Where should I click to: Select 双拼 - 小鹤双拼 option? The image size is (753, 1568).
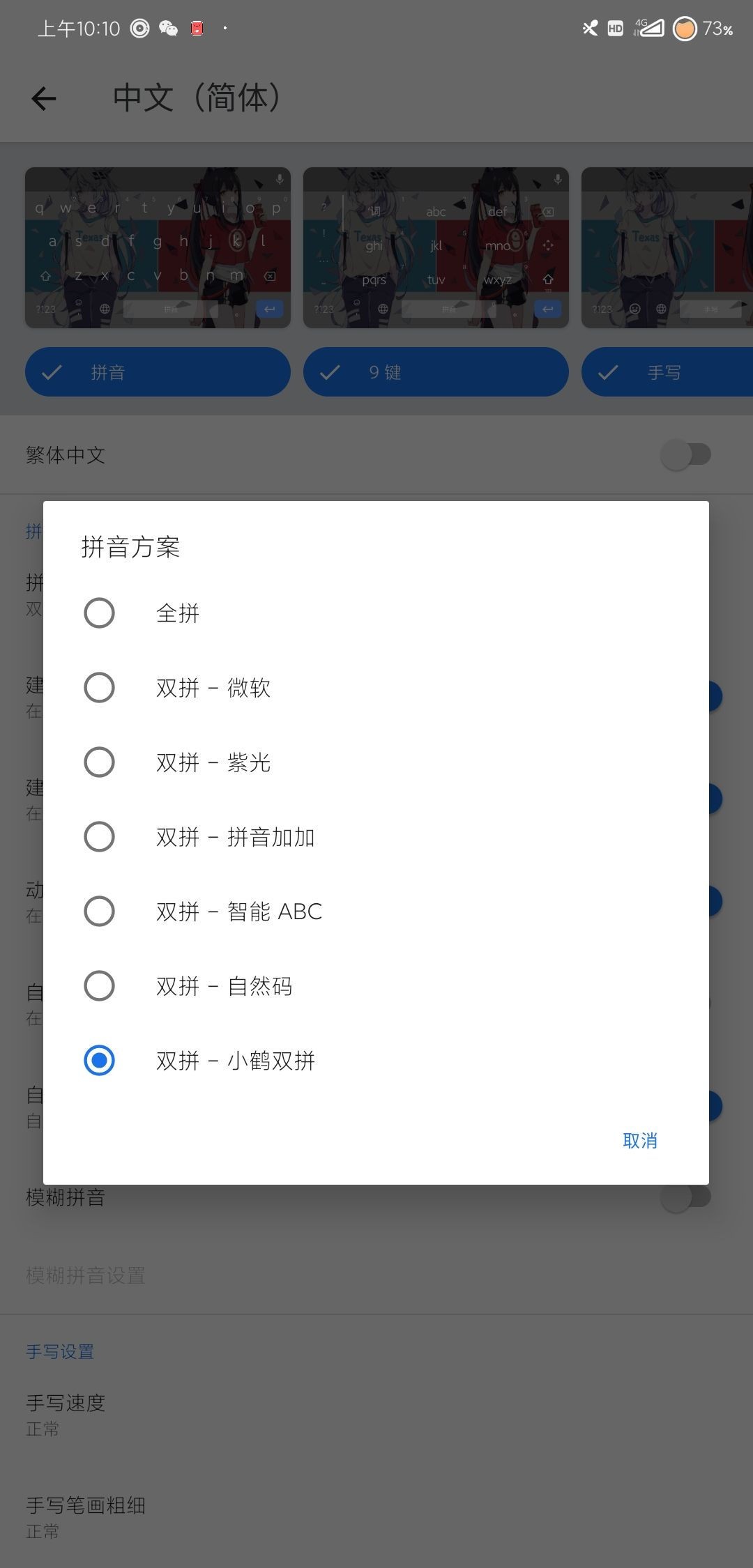pyautogui.click(x=376, y=1061)
